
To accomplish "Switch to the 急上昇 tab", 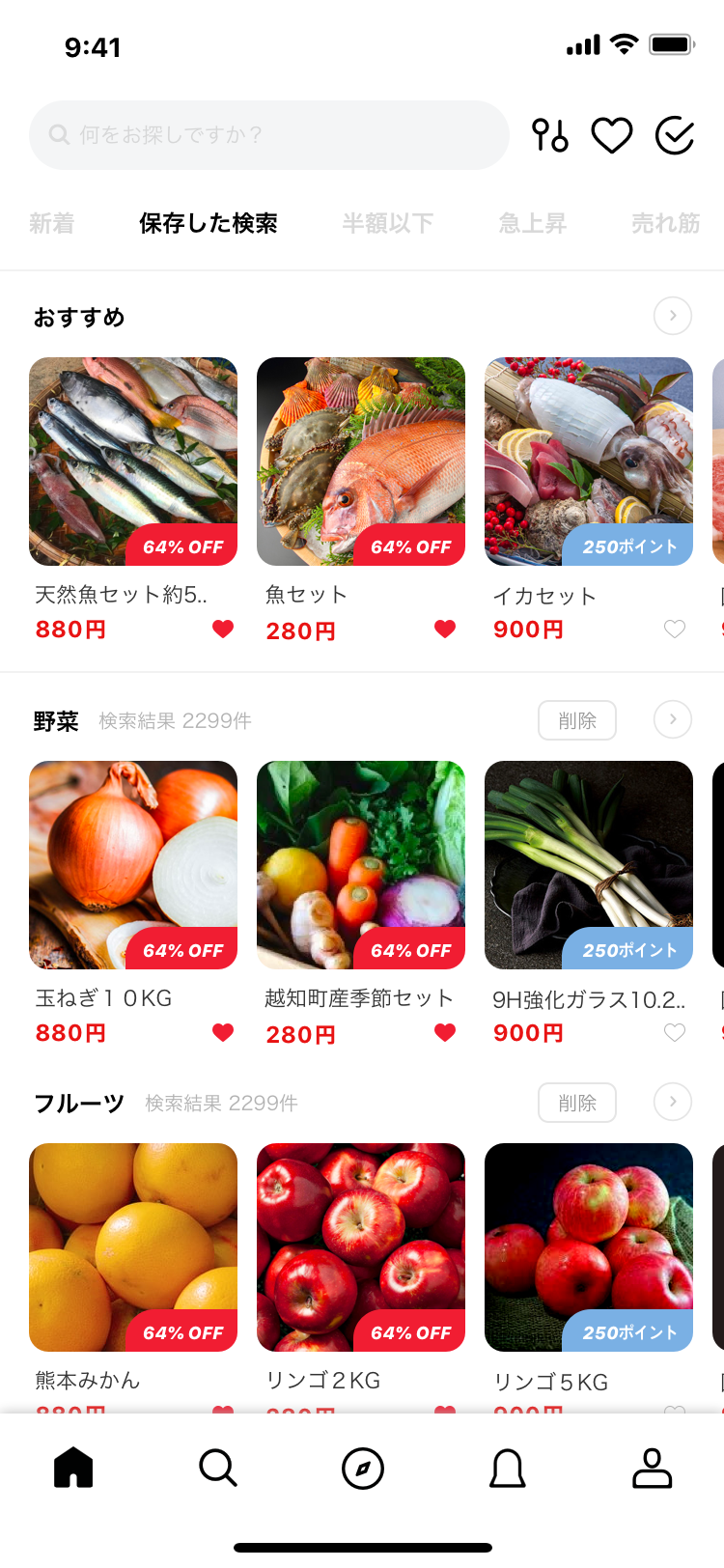I will (532, 224).
